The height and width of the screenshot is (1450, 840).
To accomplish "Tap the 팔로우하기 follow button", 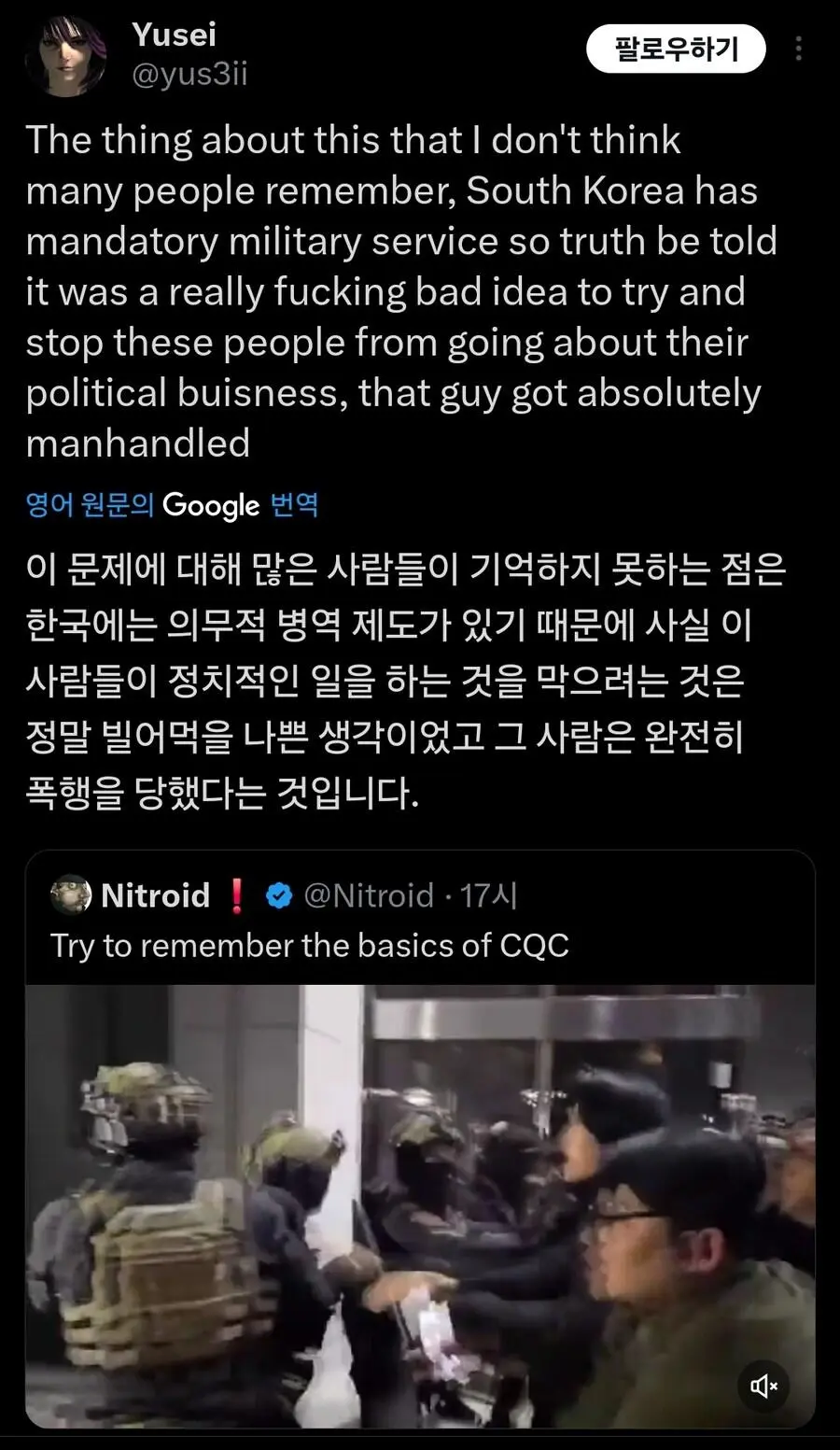I will tap(676, 49).
